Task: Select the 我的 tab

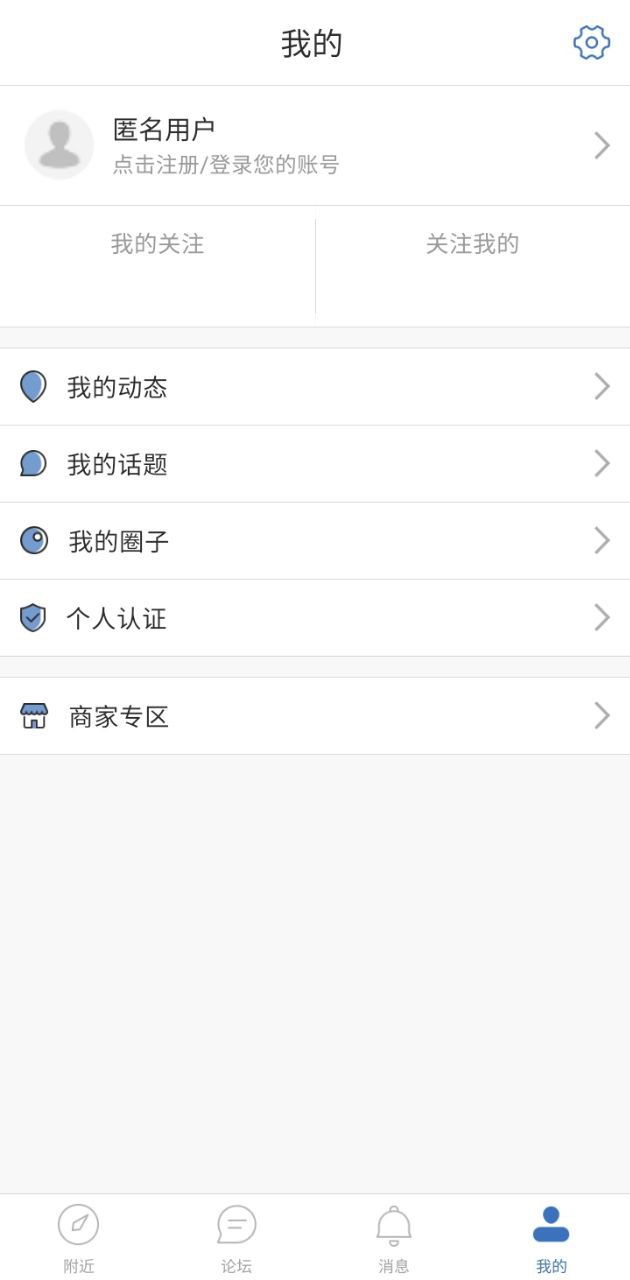Action: point(551,1237)
